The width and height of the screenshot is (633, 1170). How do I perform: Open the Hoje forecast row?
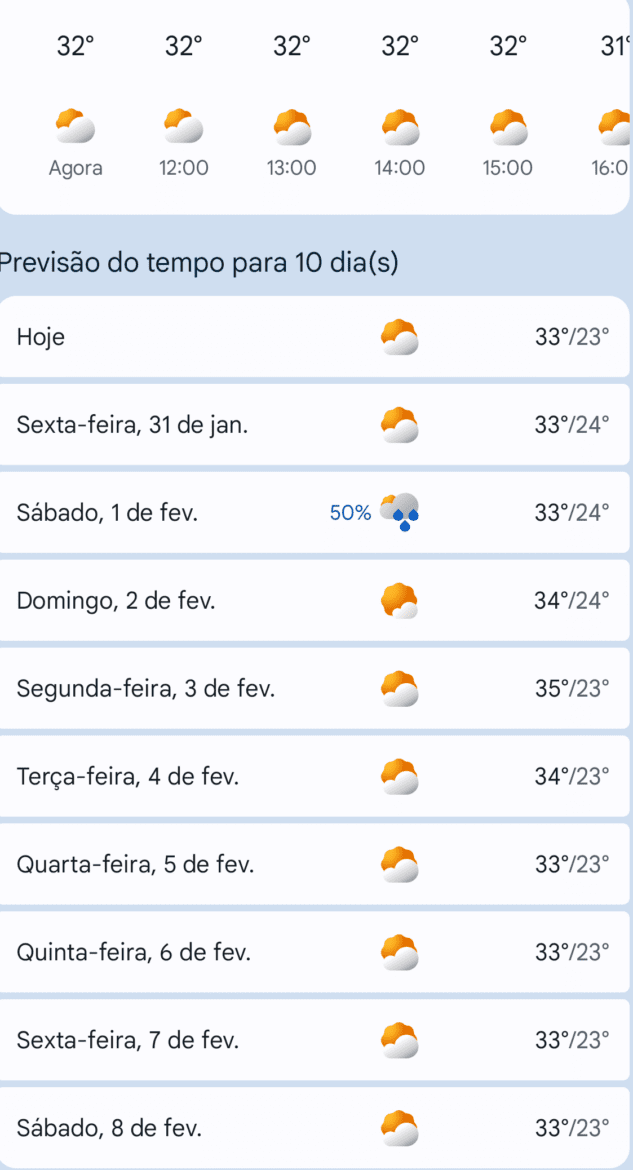[314, 337]
